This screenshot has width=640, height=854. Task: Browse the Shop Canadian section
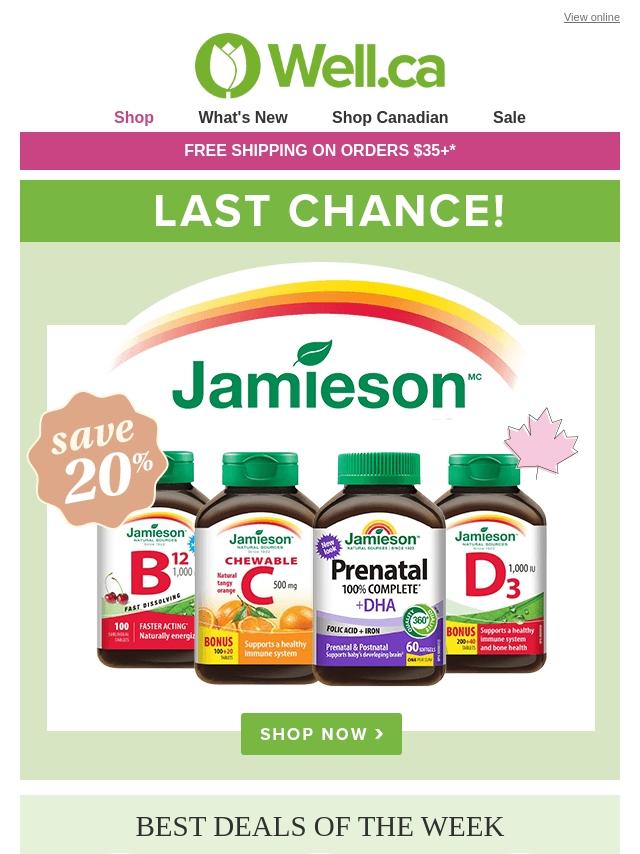(390, 117)
